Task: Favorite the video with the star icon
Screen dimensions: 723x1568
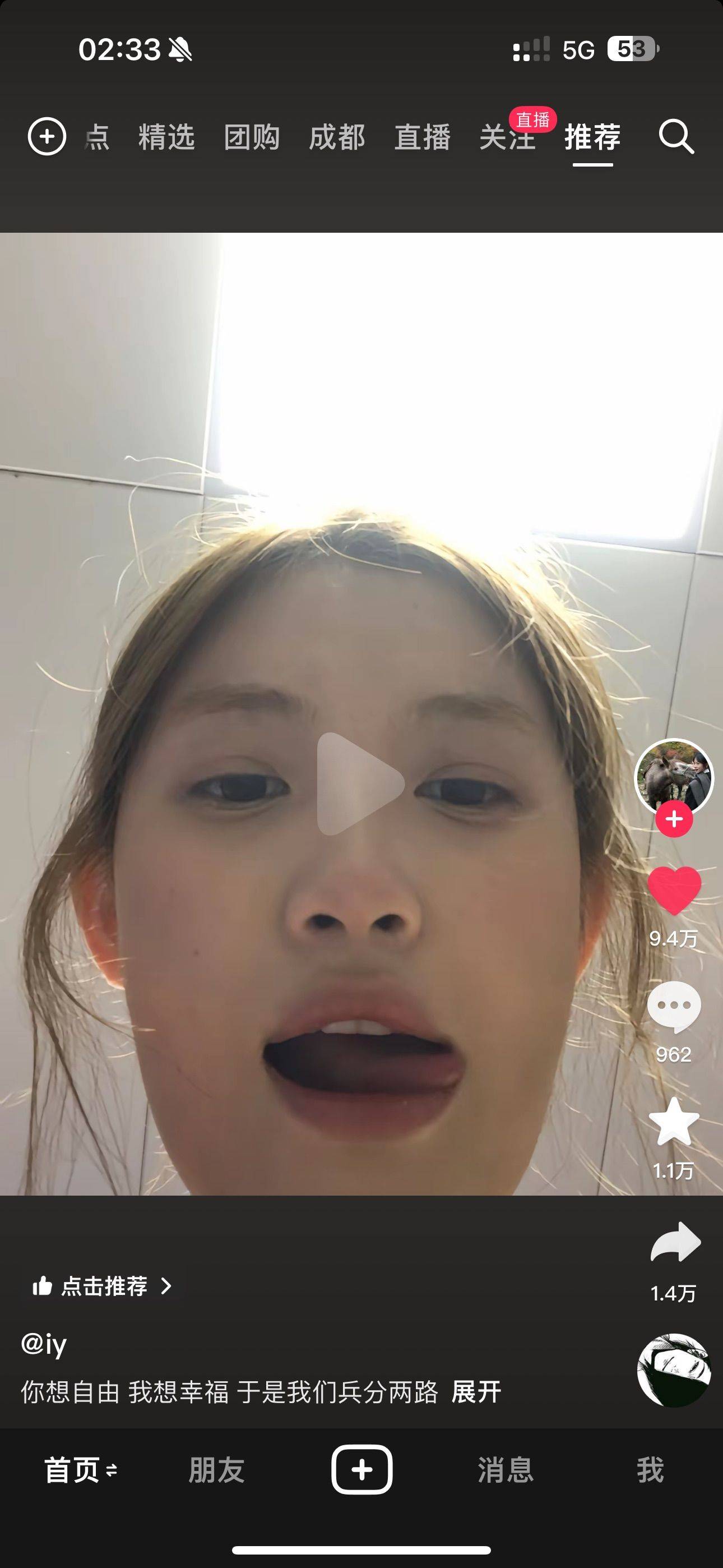Action: 674,1121
